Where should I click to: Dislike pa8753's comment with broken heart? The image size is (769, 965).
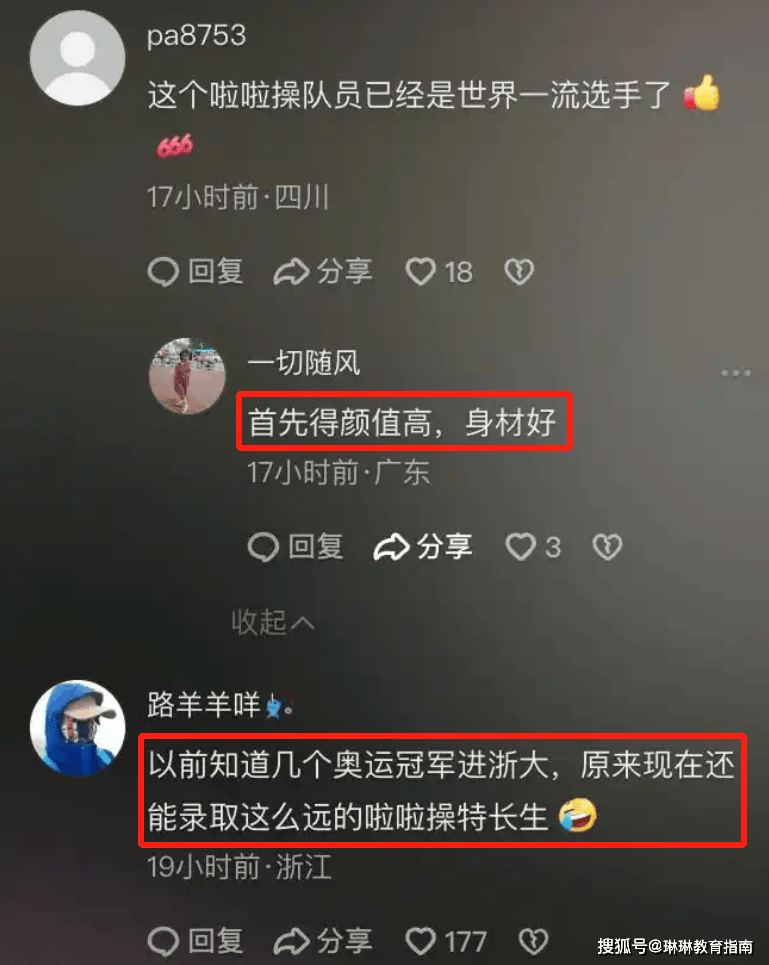pyautogui.click(x=519, y=272)
